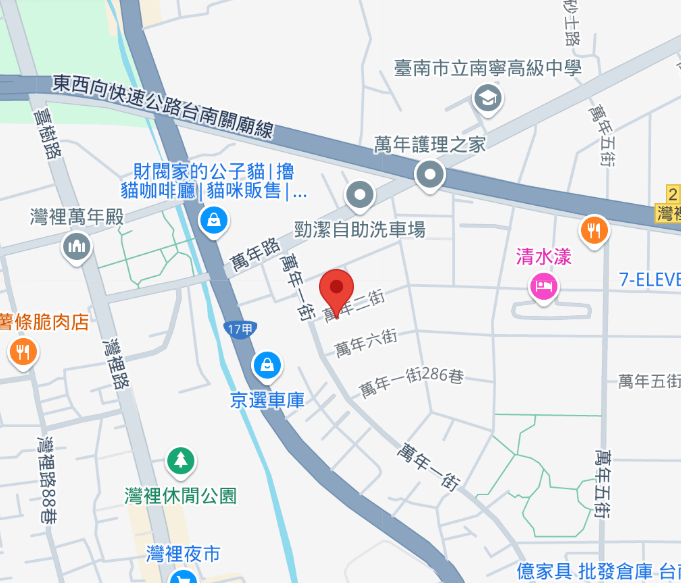Open the 灣裡萬年殿 temple marker
Image resolution: width=681 pixels, height=583 pixels.
77,246
